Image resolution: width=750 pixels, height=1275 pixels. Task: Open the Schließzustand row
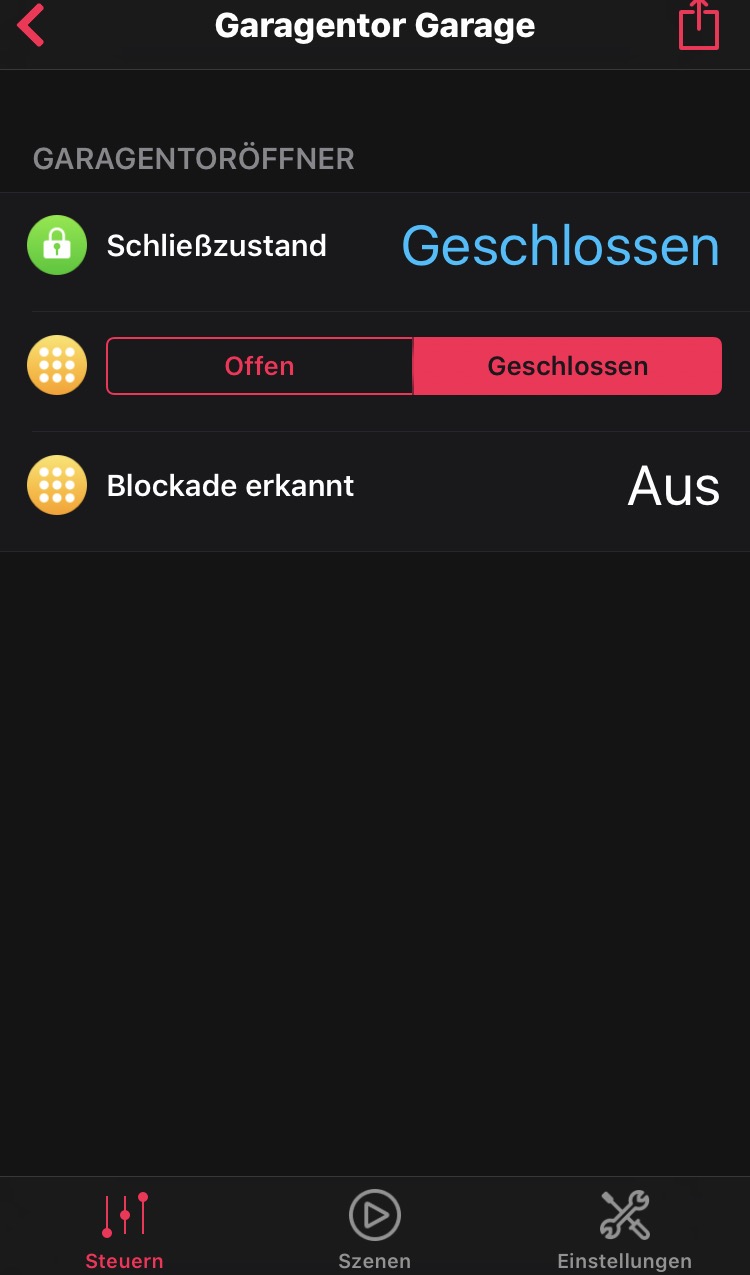(x=375, y=247)
